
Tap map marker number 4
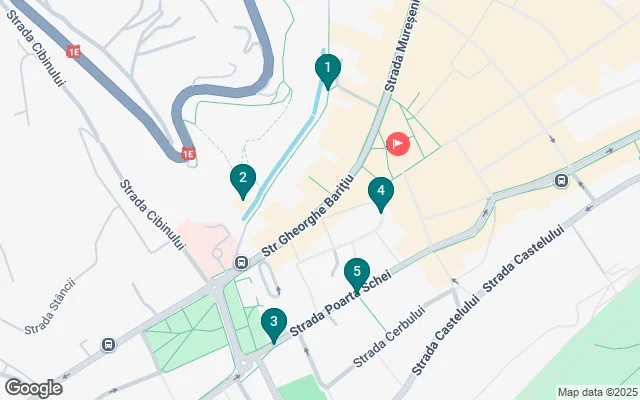(380, 190)
